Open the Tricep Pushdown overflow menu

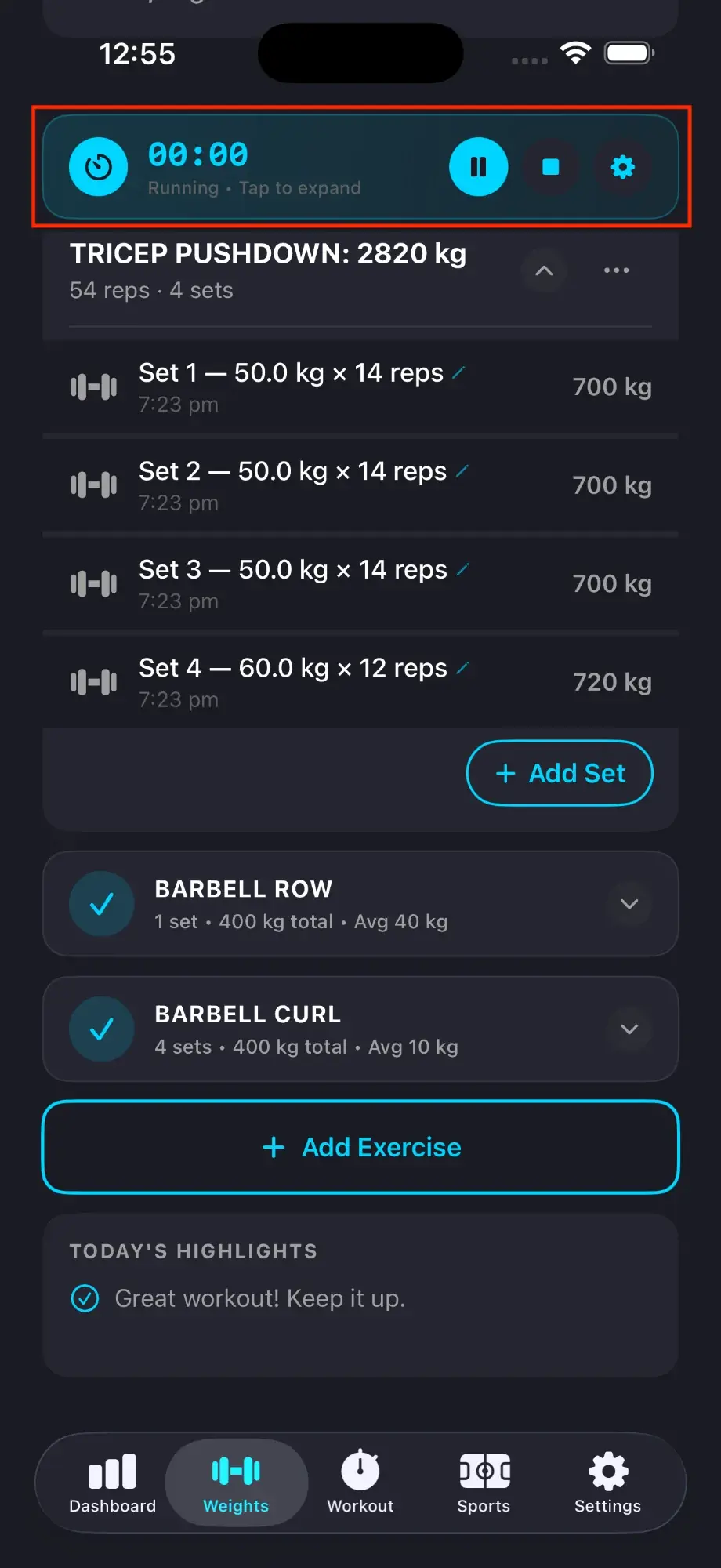pyautogui.click(x=616, y=270)
